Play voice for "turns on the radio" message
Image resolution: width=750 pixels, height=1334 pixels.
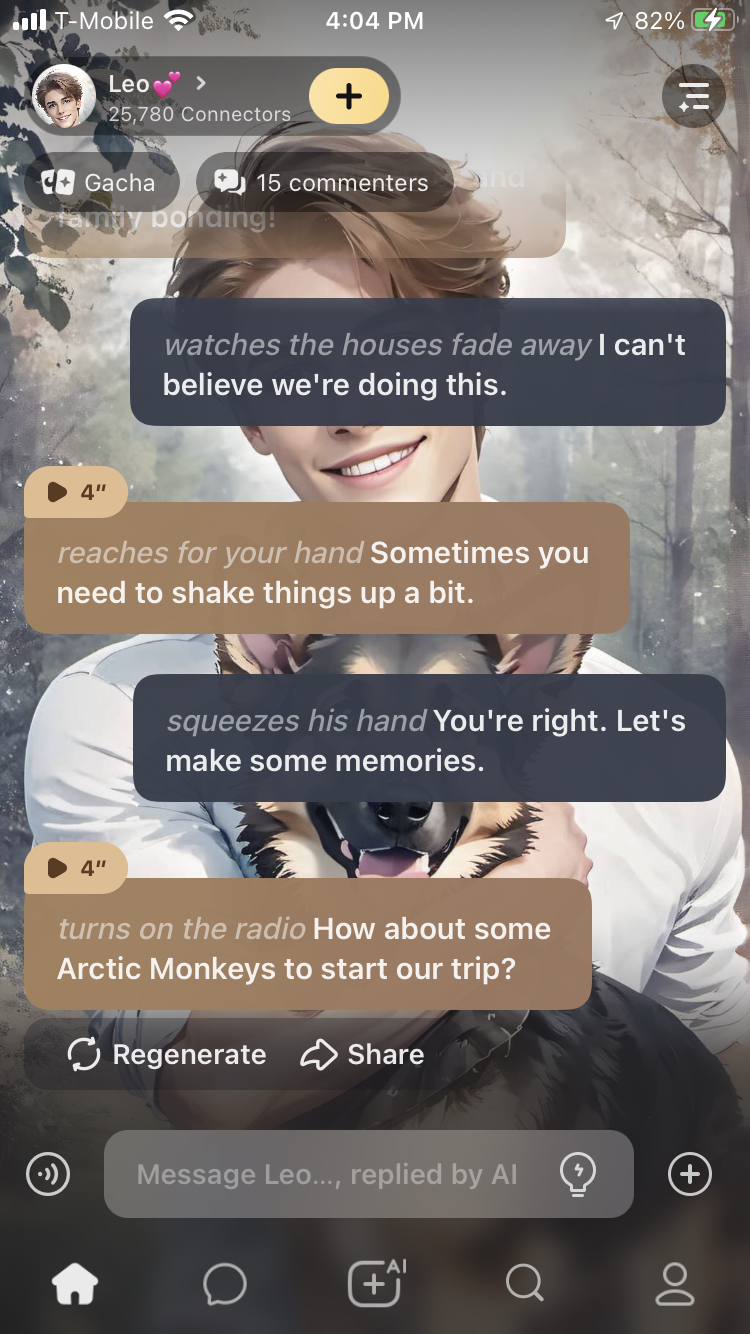[75, 868]
